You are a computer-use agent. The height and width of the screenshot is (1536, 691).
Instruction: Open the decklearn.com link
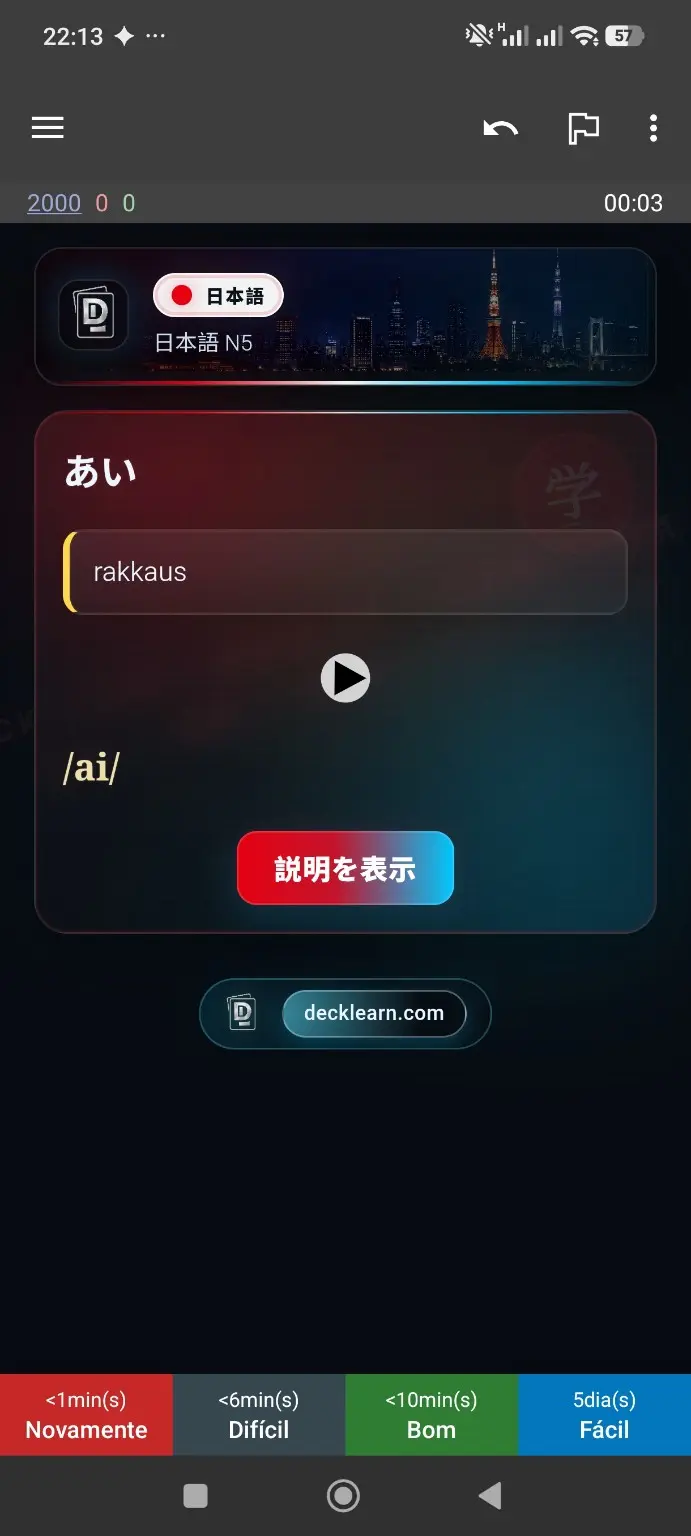[x=374, y=1013]
